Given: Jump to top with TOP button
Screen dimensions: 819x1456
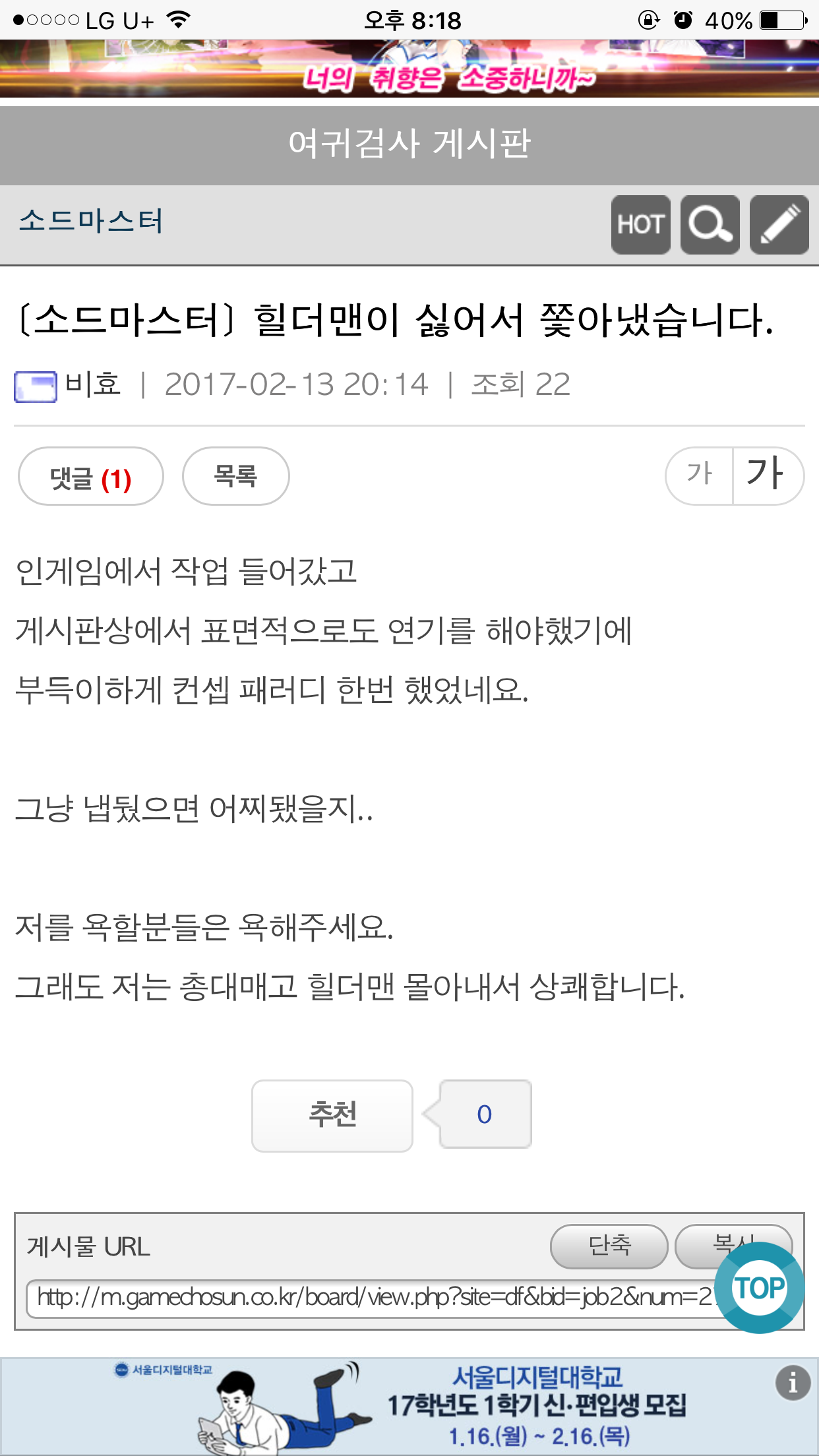Looking at the screenshot, I should [760, 1287].
